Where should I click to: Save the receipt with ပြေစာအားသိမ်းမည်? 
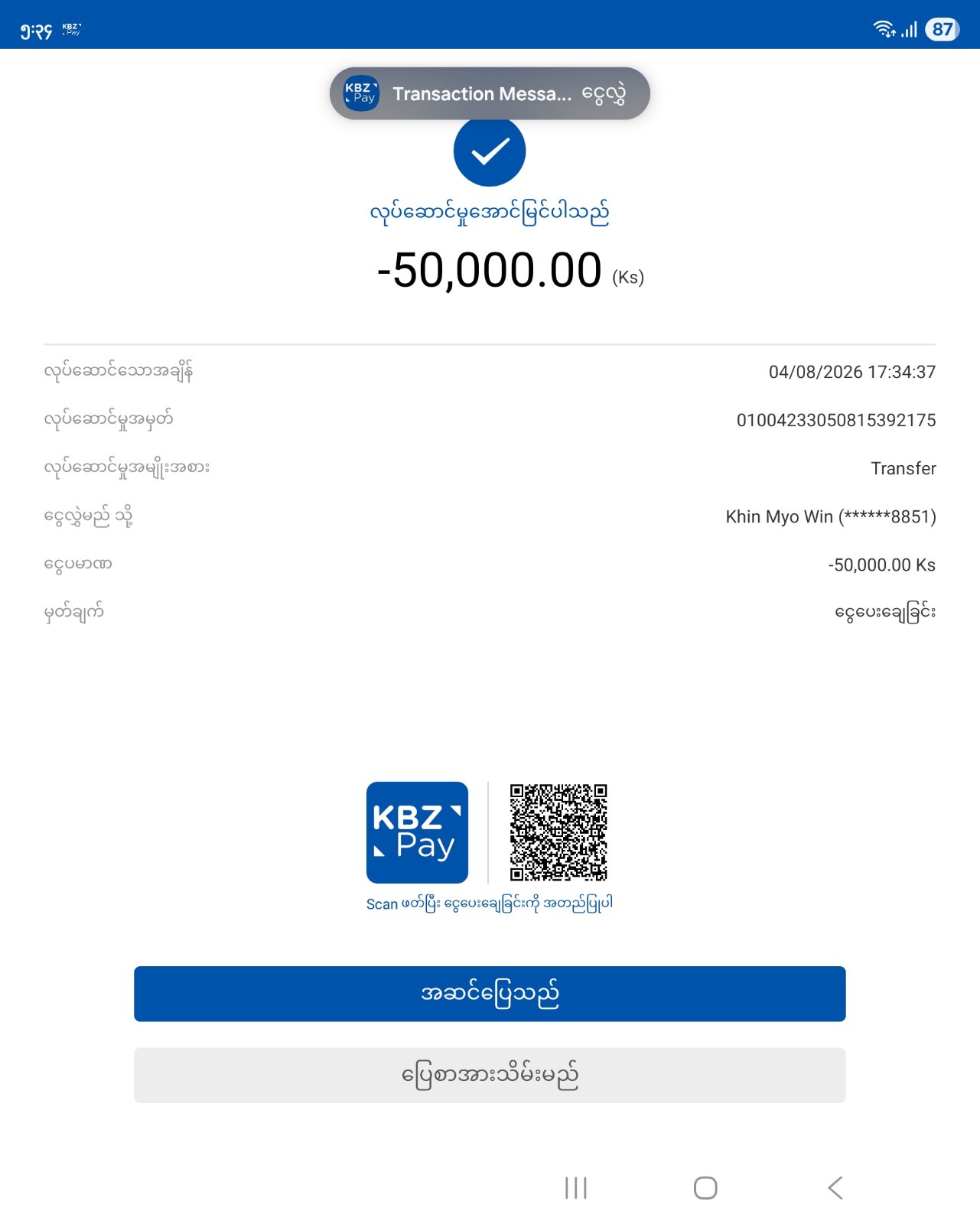click(x=490, y=1075)
